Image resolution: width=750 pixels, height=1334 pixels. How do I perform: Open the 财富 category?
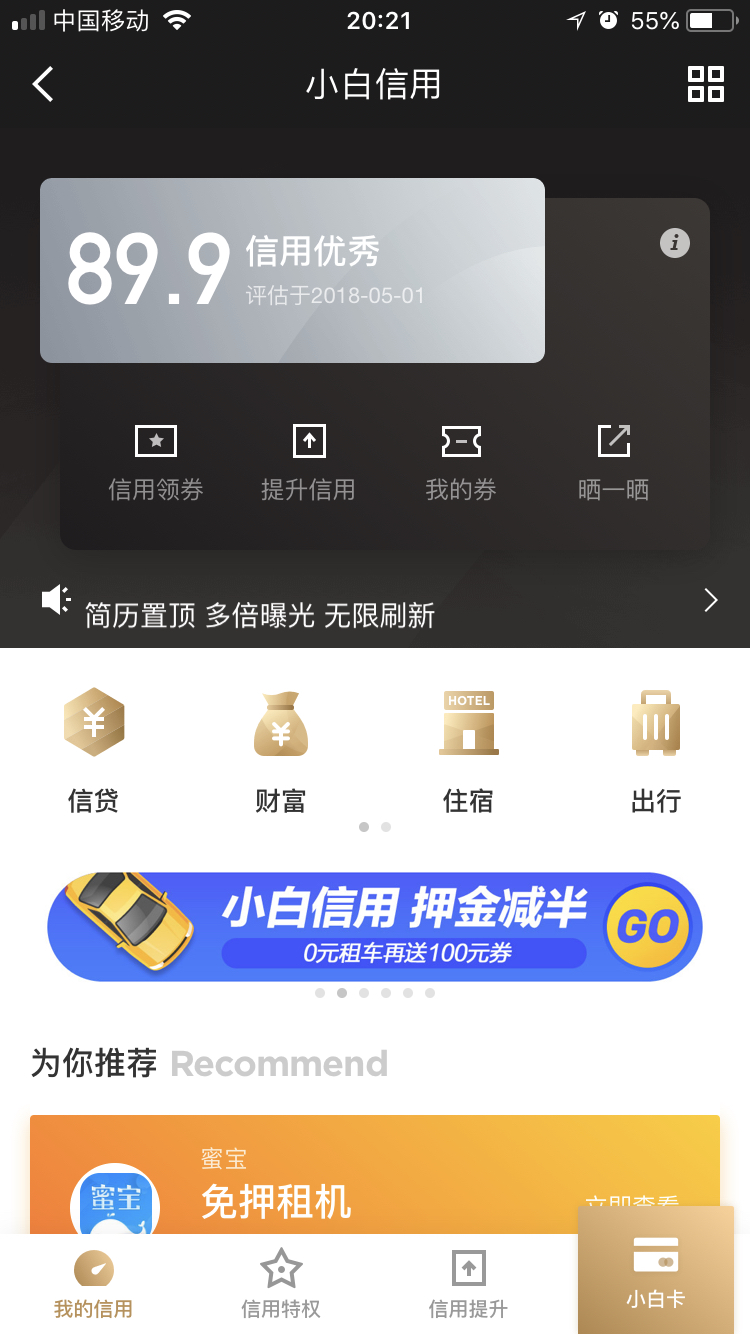(x=281, y=750)
